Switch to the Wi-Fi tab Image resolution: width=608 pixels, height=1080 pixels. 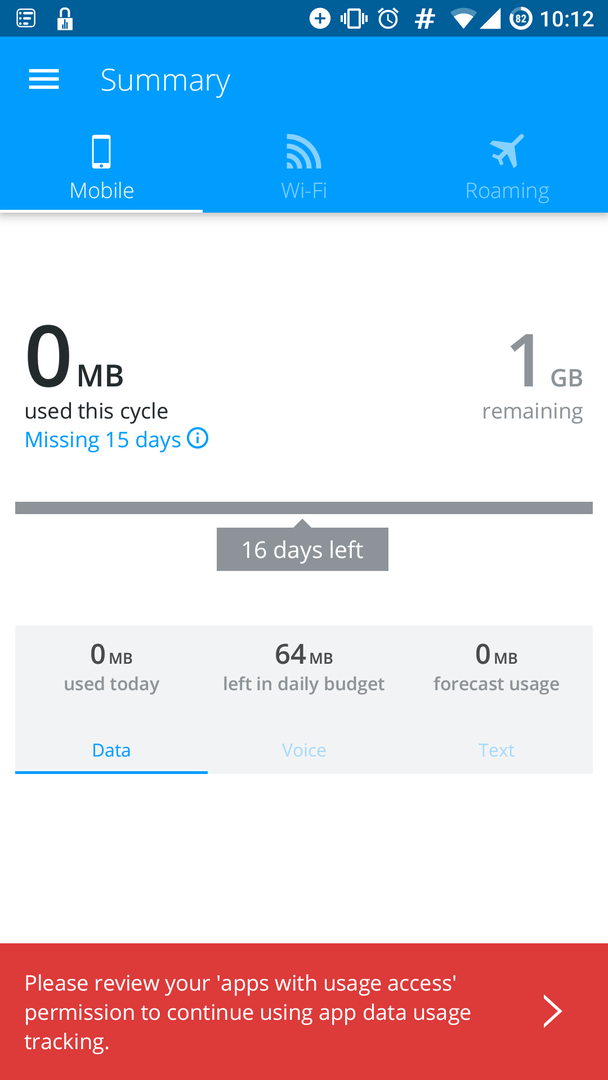(304, 168)
